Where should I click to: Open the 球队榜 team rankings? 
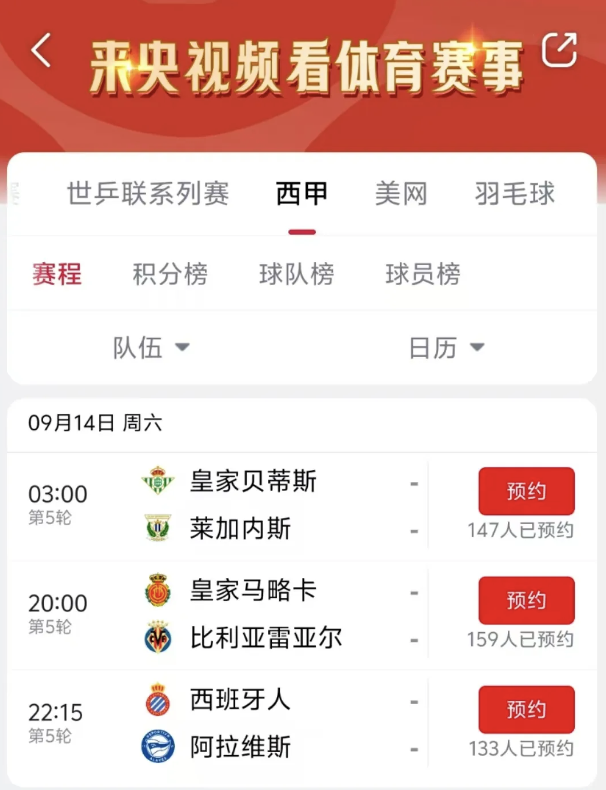pos(296,274)
